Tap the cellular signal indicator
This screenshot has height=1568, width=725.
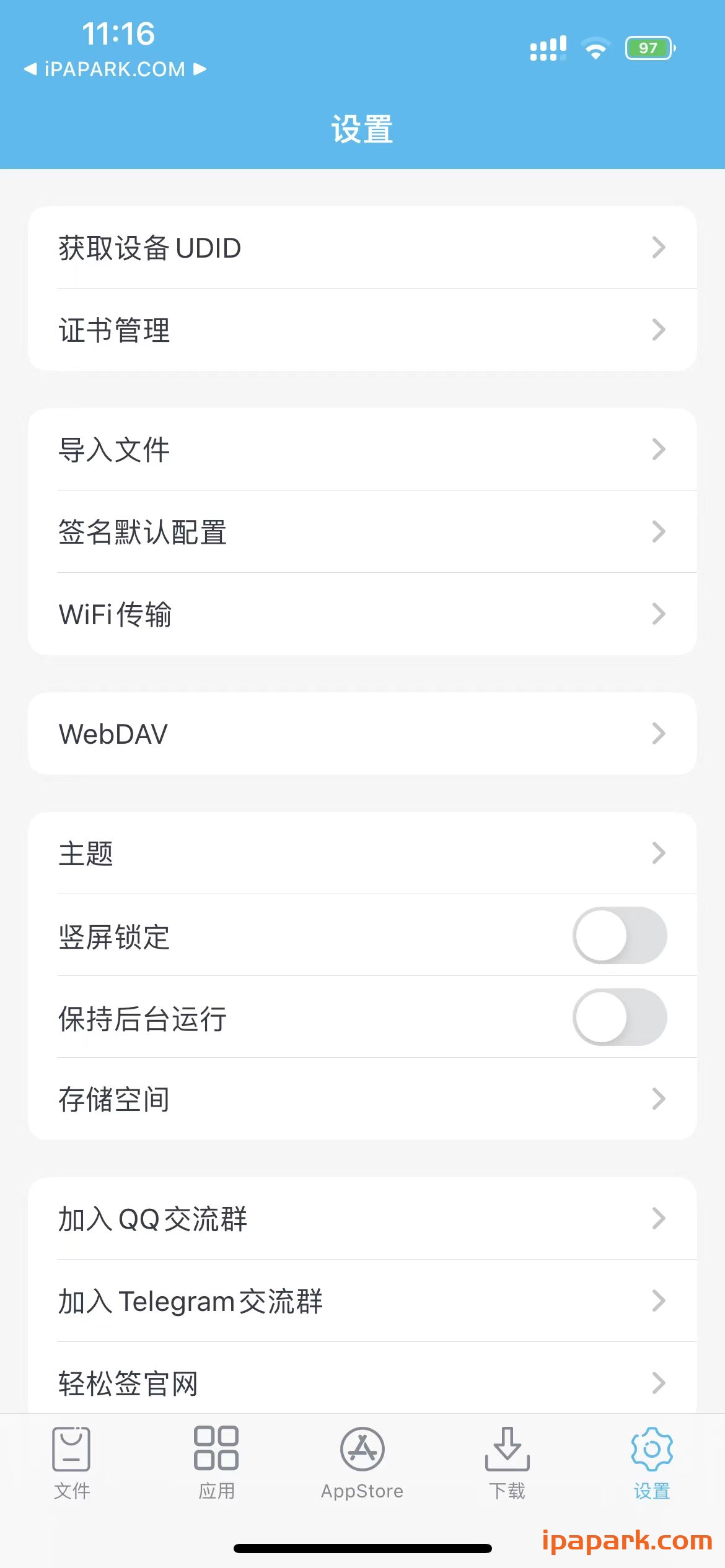pyautogui.click(x=548, y=47)
